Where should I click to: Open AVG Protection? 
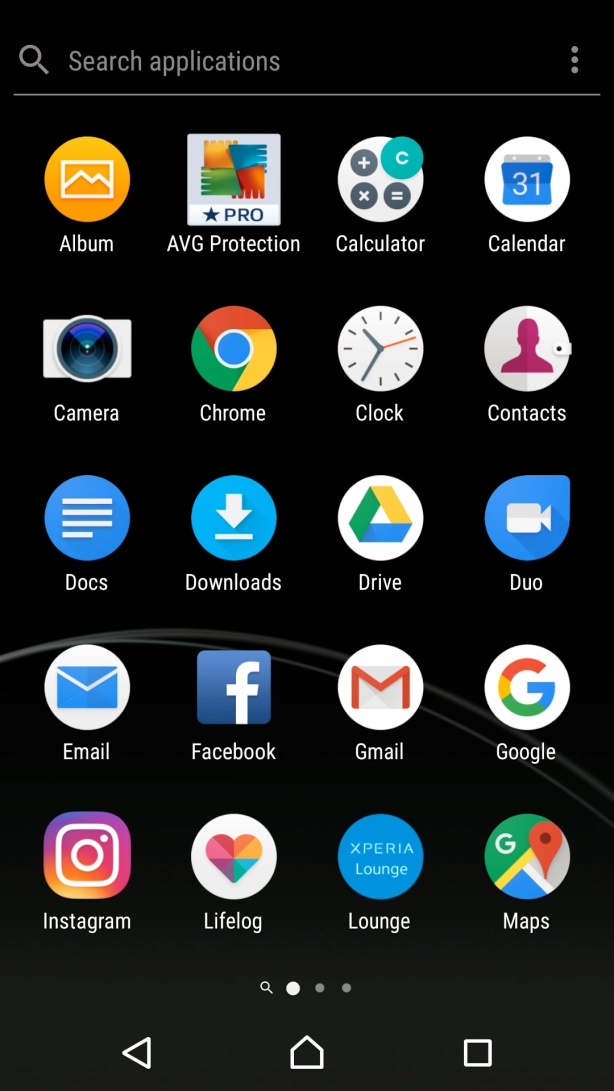pos(233,180)
